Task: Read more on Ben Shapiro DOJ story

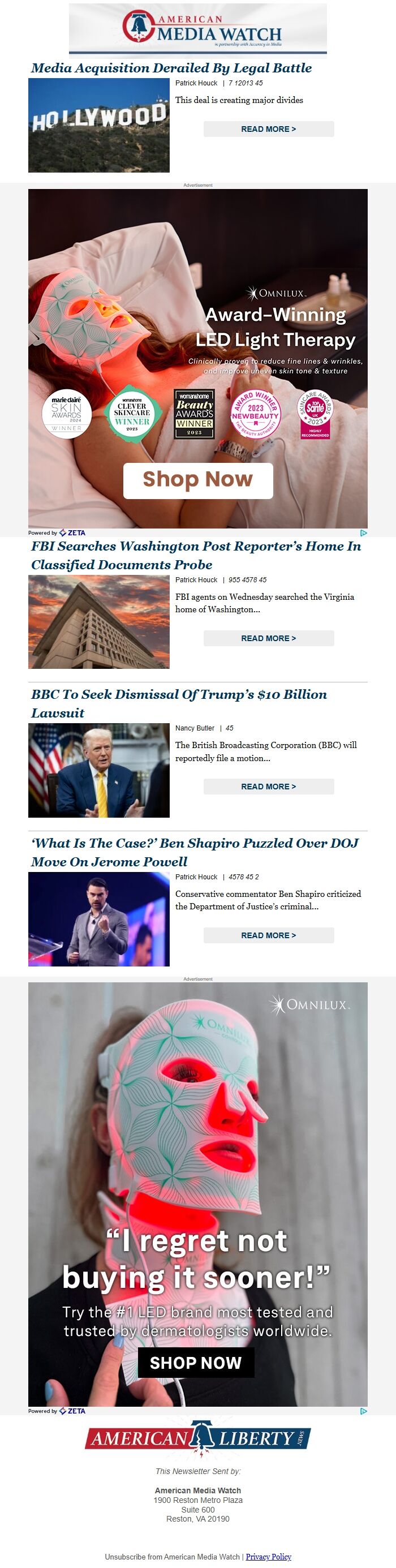Action: click(x=268, y=935)
